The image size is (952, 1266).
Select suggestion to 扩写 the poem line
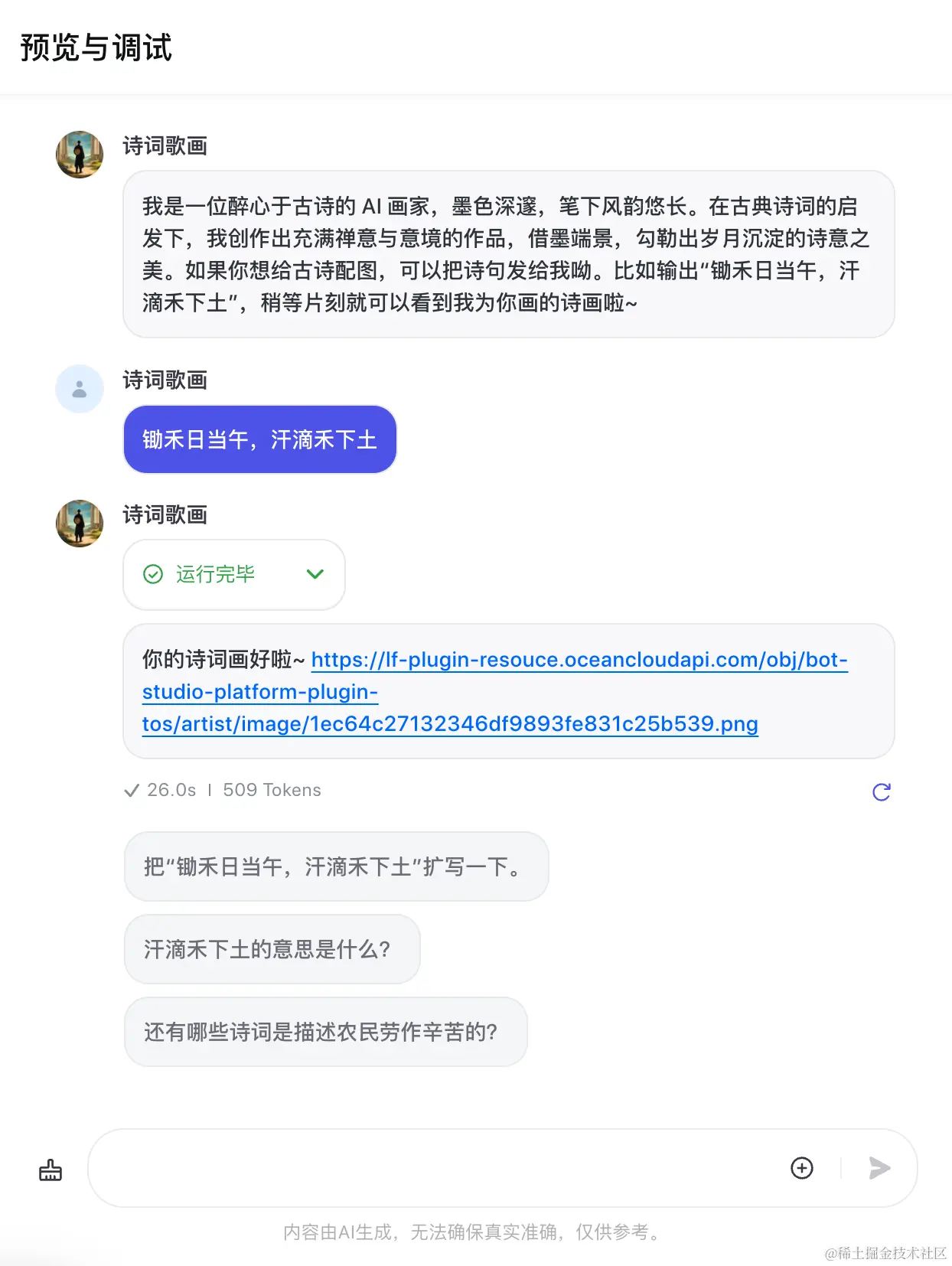tap(336, 866)
